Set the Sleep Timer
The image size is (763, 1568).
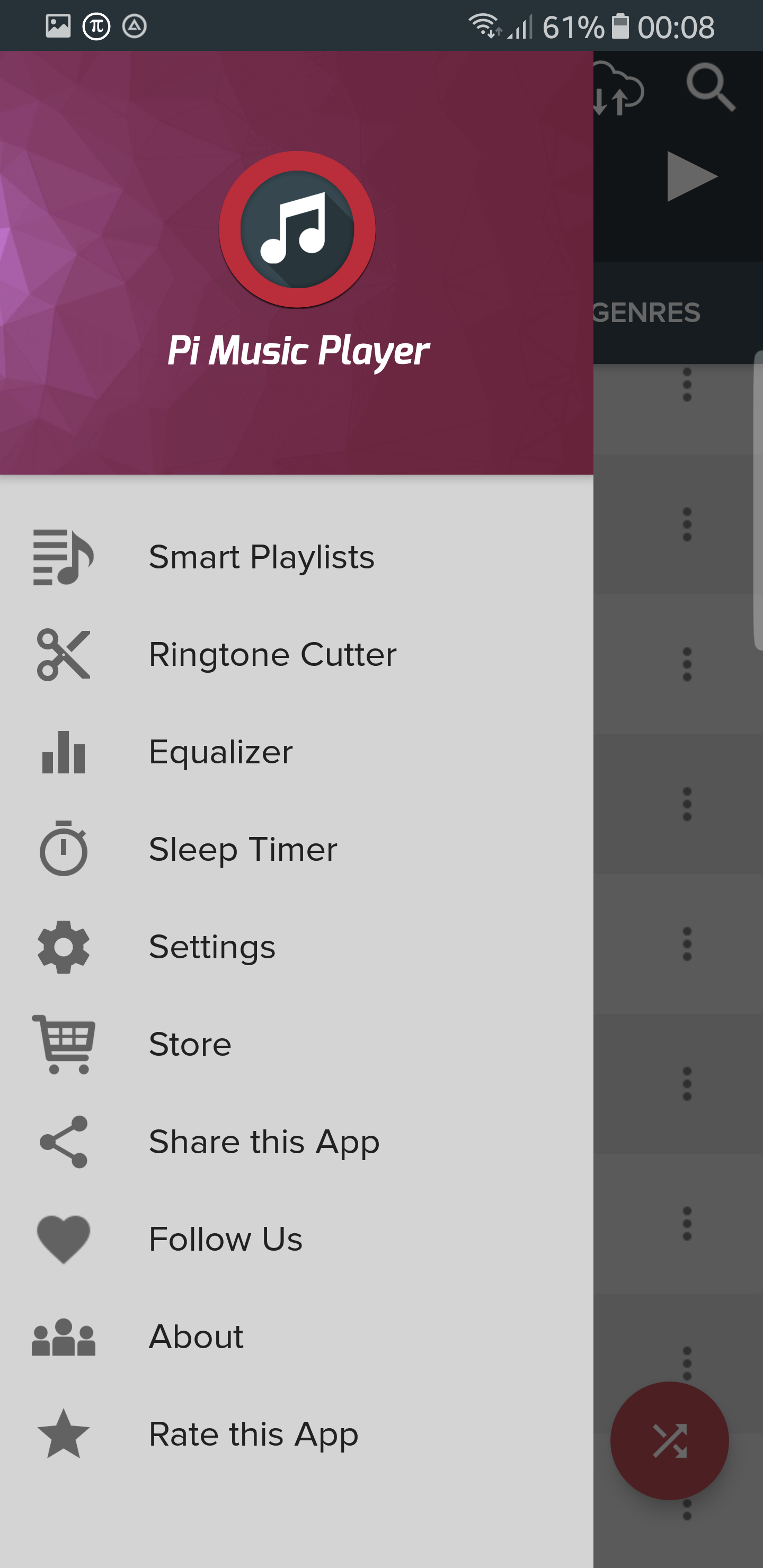(297, 850)
